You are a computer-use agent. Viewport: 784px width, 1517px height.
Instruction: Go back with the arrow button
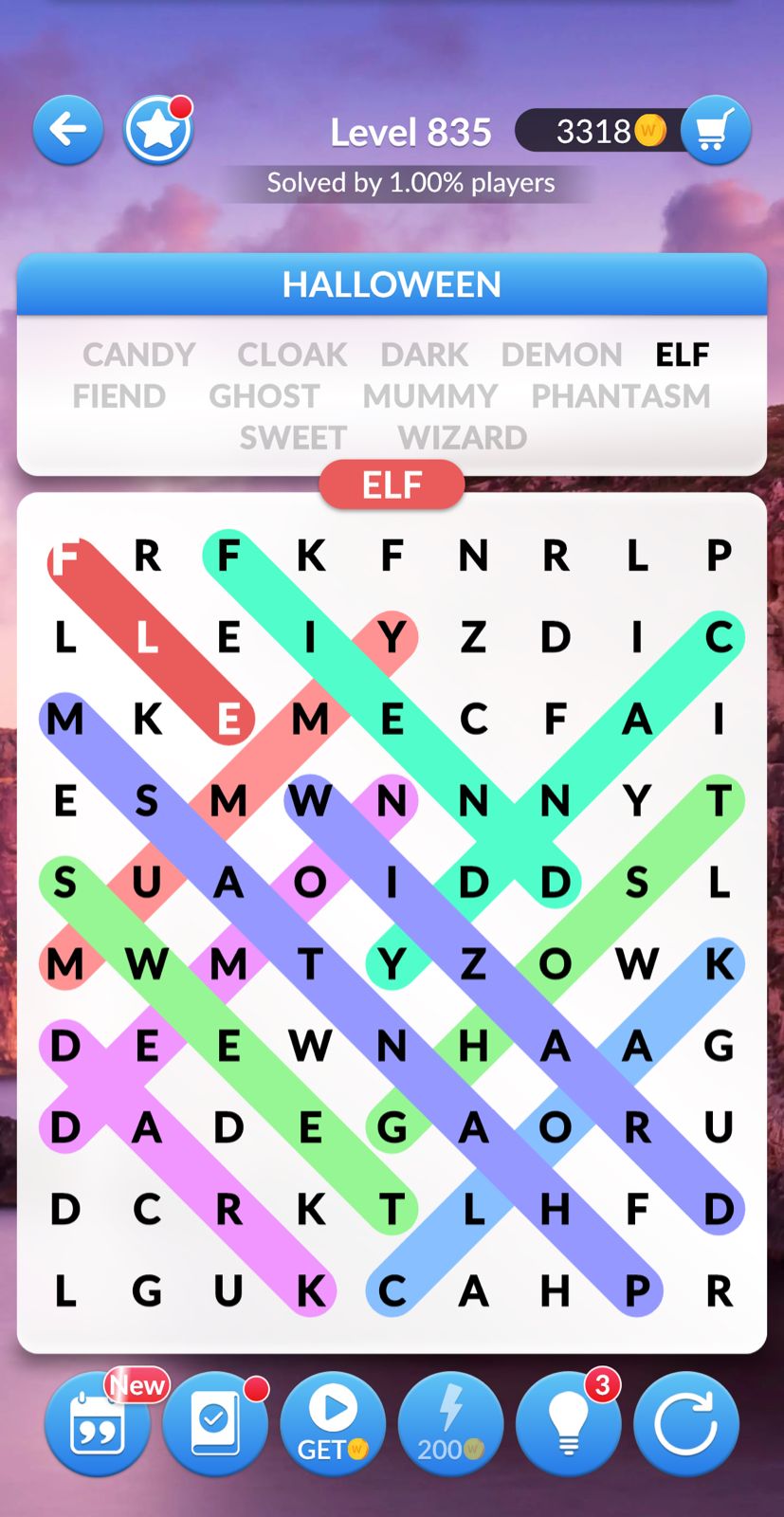click(x=68, y=130)
